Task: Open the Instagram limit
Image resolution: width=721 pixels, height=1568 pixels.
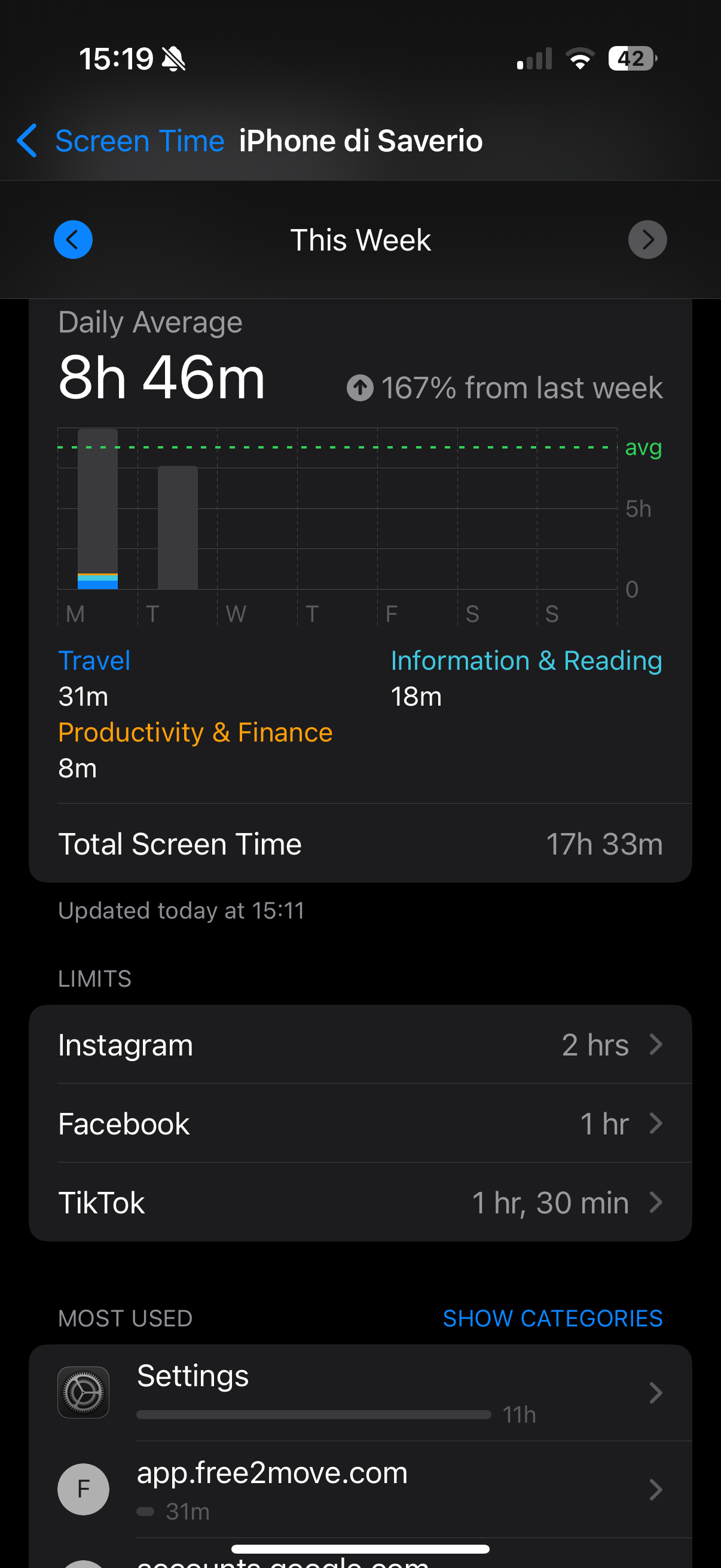Action: (x=360, y=1045)
